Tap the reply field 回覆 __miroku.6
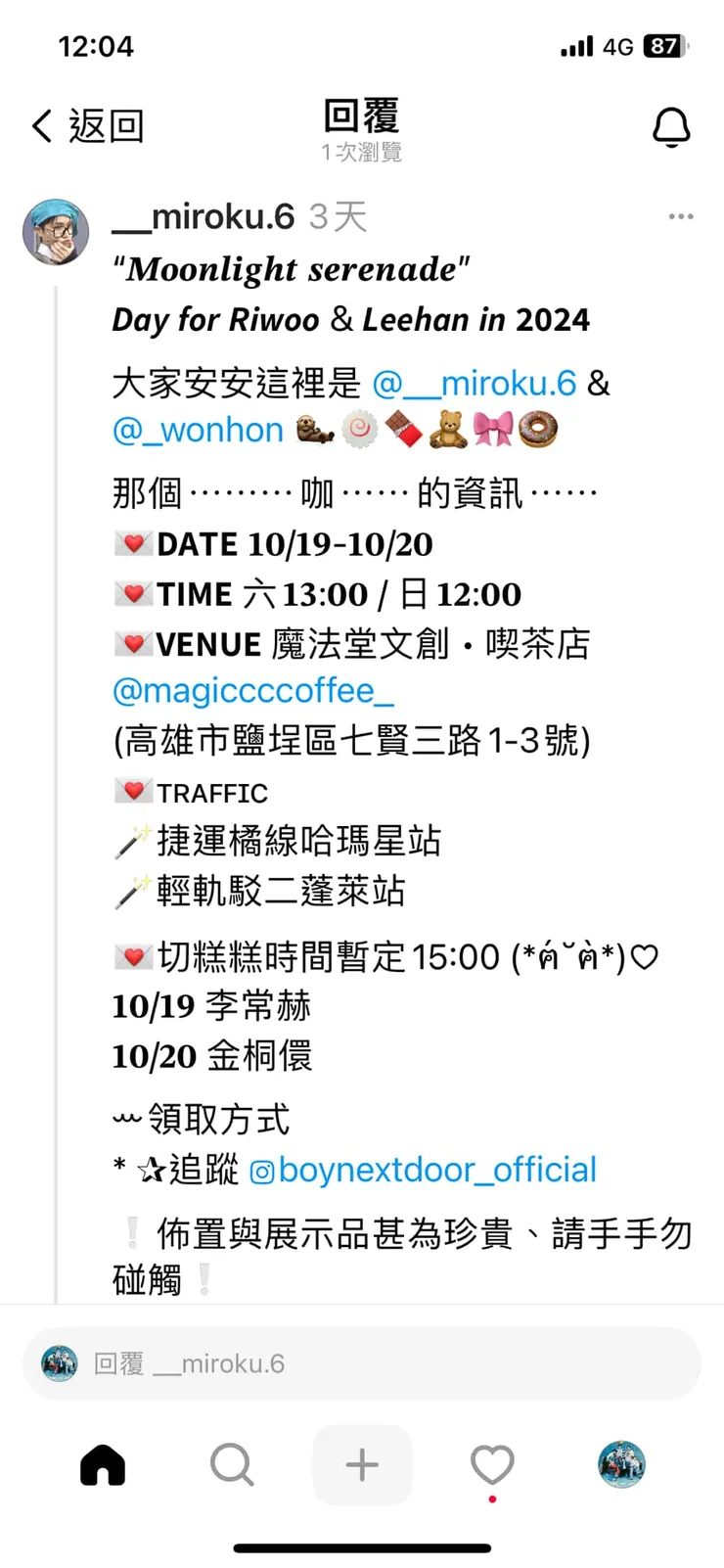The width and height of the screenshot is (724, 1568). 362,1363
